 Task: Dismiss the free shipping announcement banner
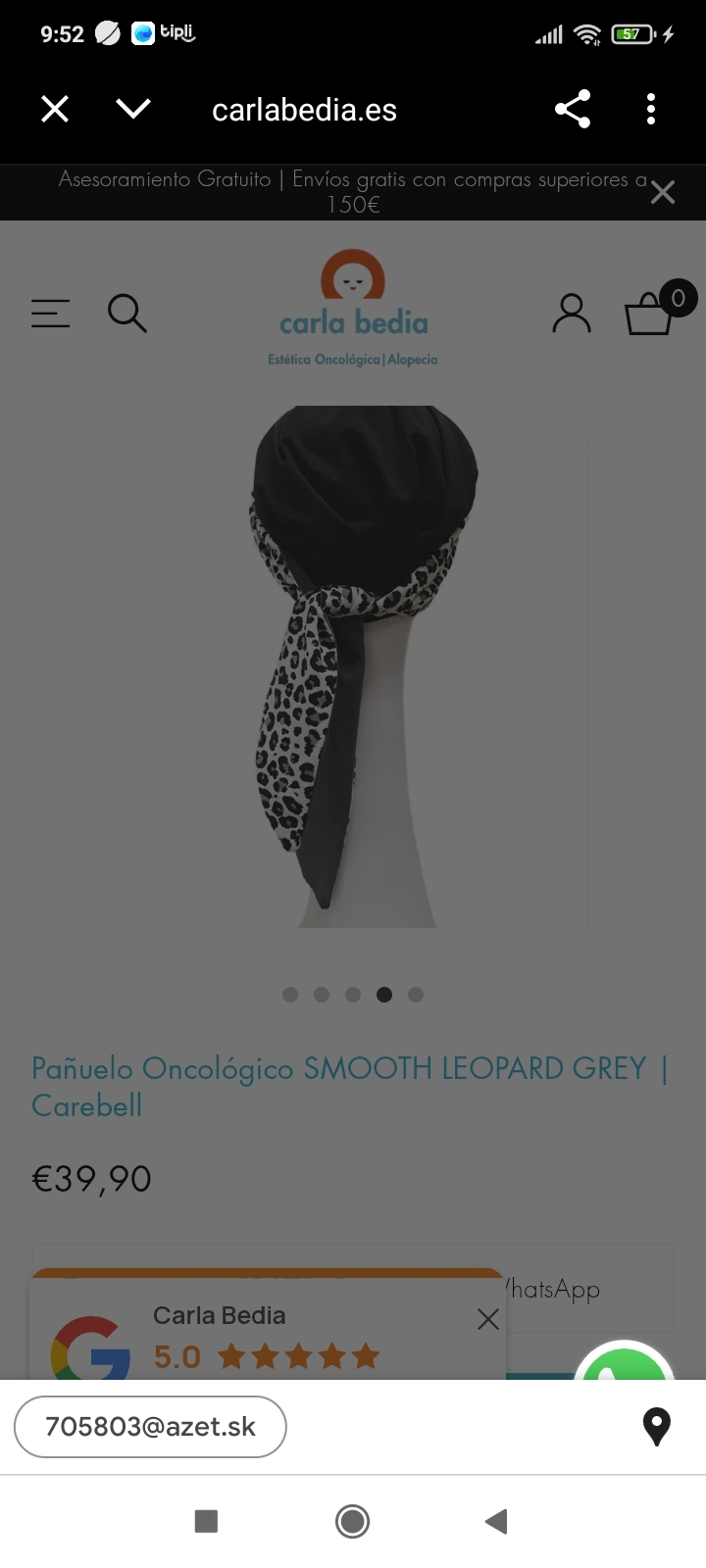point(663,192)
